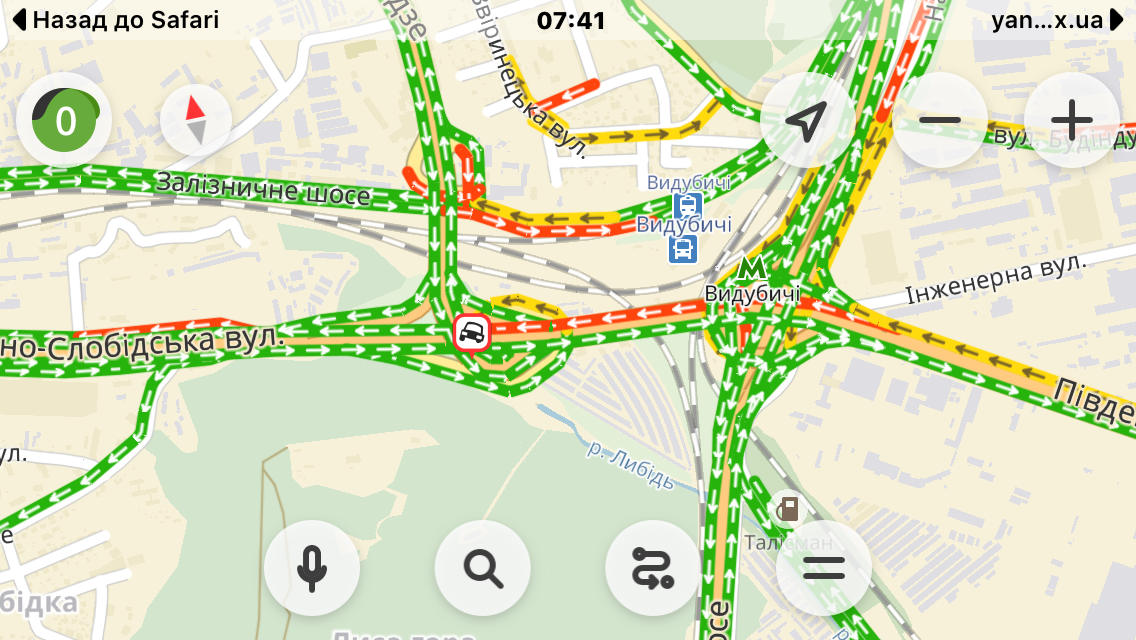1136x640 pixels.
Task: Open the search magnifier
Action: (x=483, y=568)
